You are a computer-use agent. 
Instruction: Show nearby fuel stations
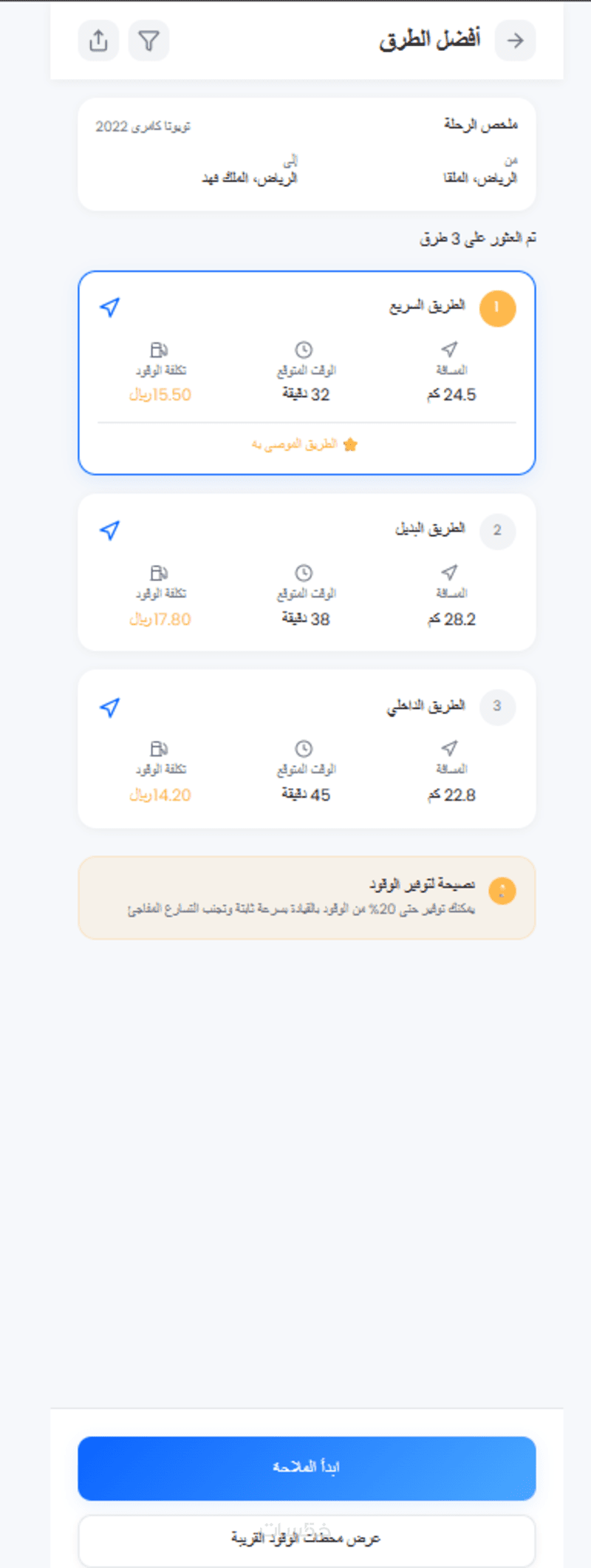click(307, 1539)
